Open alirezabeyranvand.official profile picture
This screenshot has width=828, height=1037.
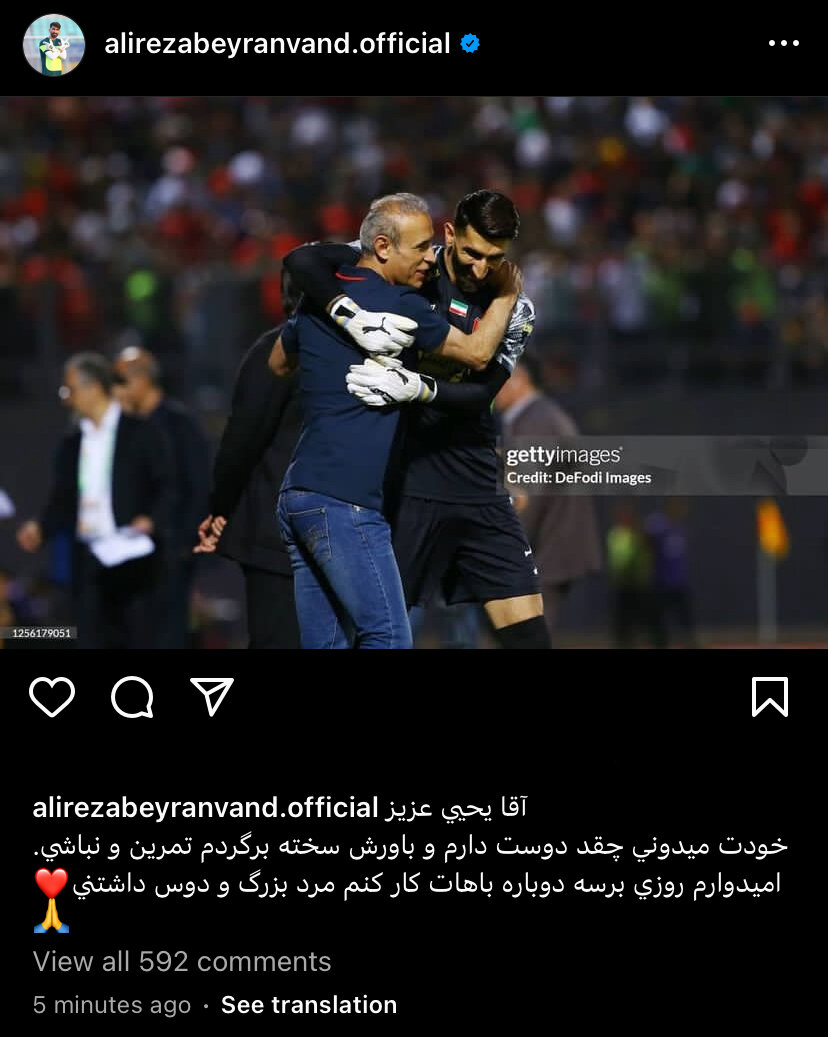click(54, 45)
